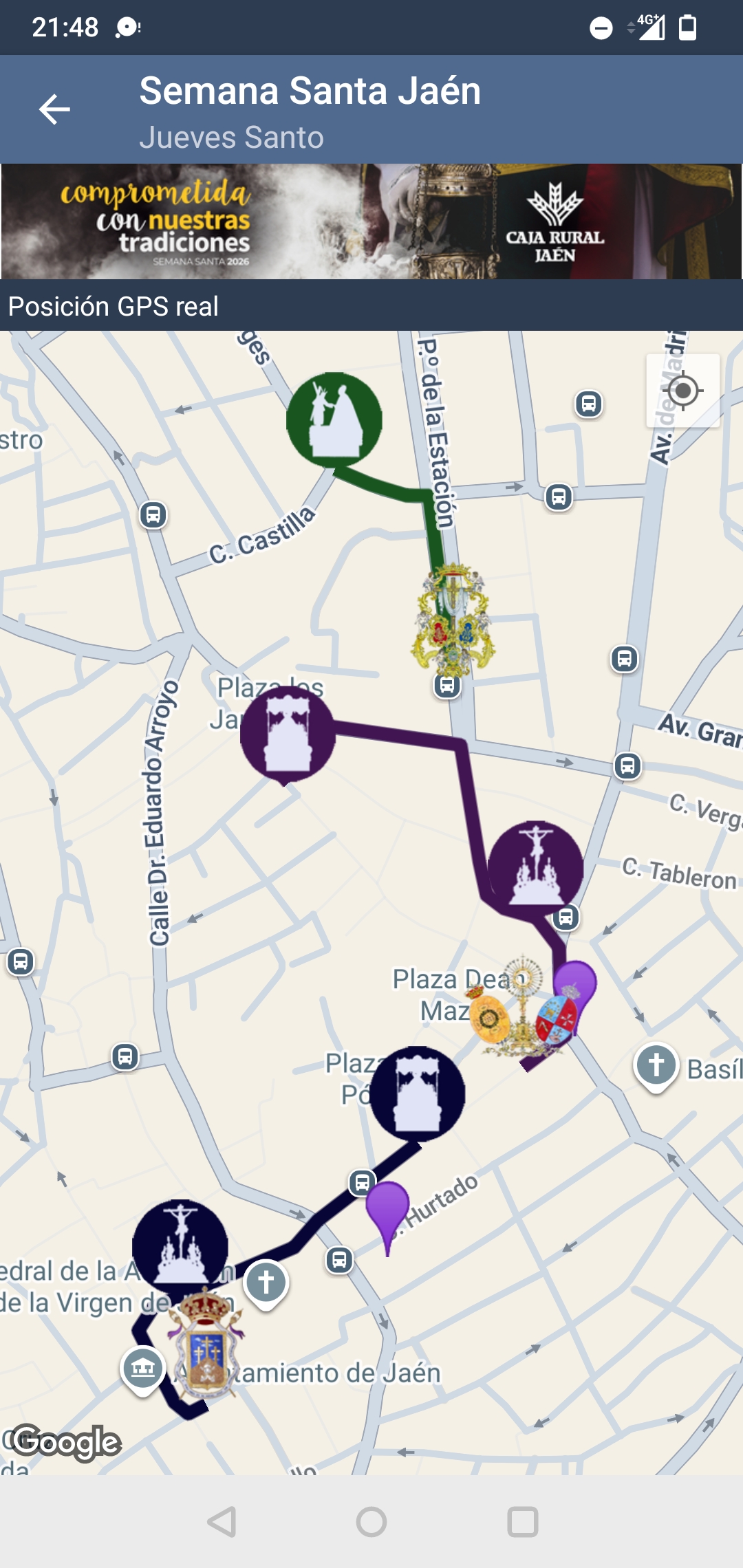Open the Ayuntamiento de Jaén building marker

143,1368
